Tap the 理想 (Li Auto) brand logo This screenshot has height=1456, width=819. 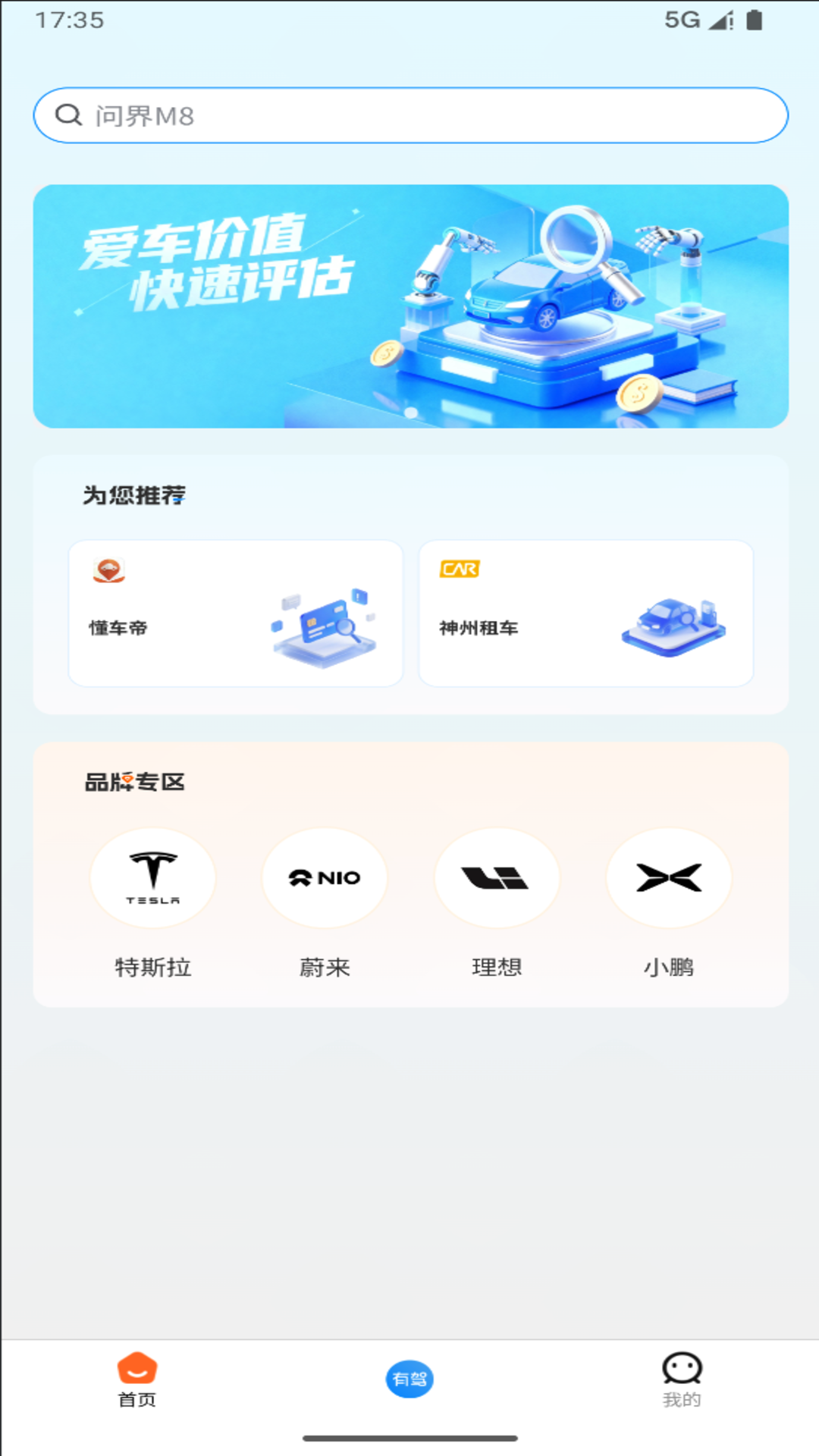pos(496,877)
